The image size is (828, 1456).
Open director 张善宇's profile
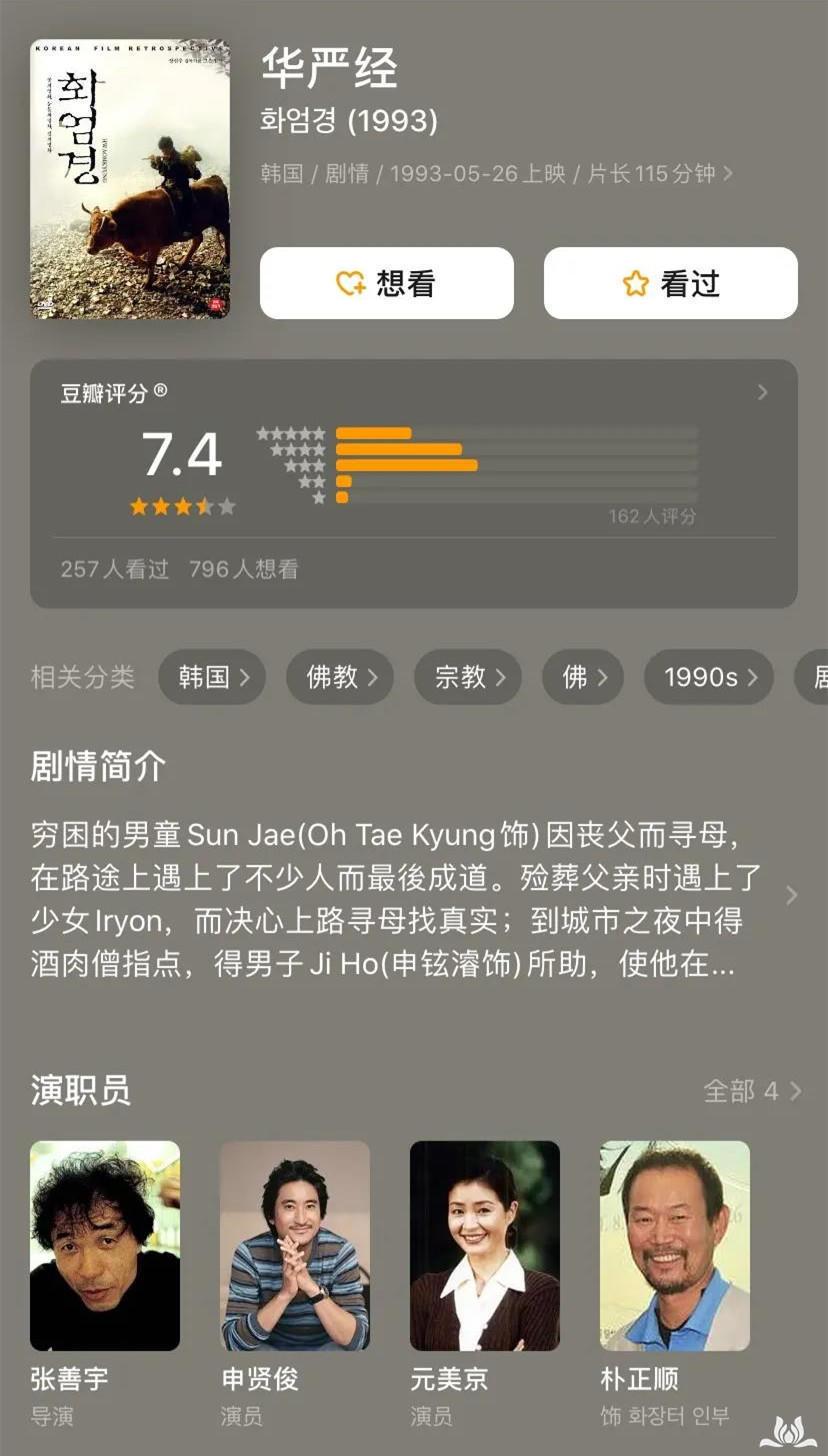pyautogui.click(x=105, y=1246)
